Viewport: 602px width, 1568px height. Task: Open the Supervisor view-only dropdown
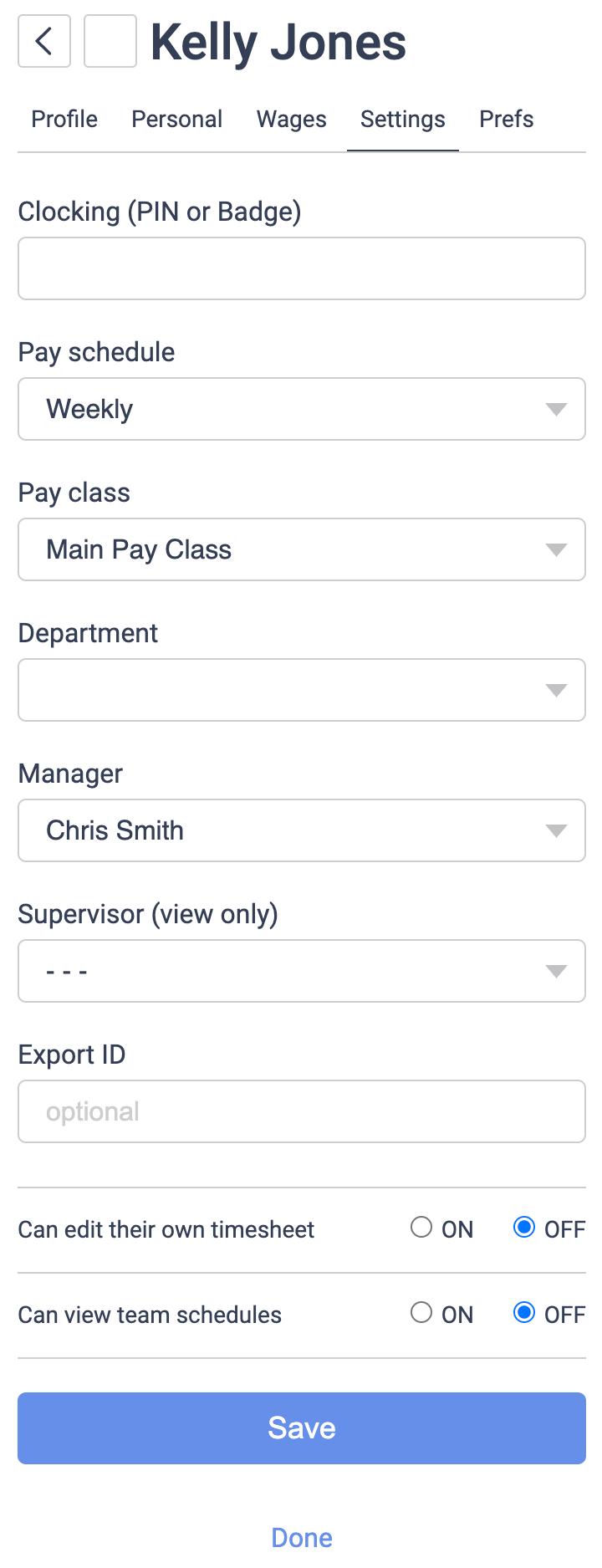click(x=301, y=971)
